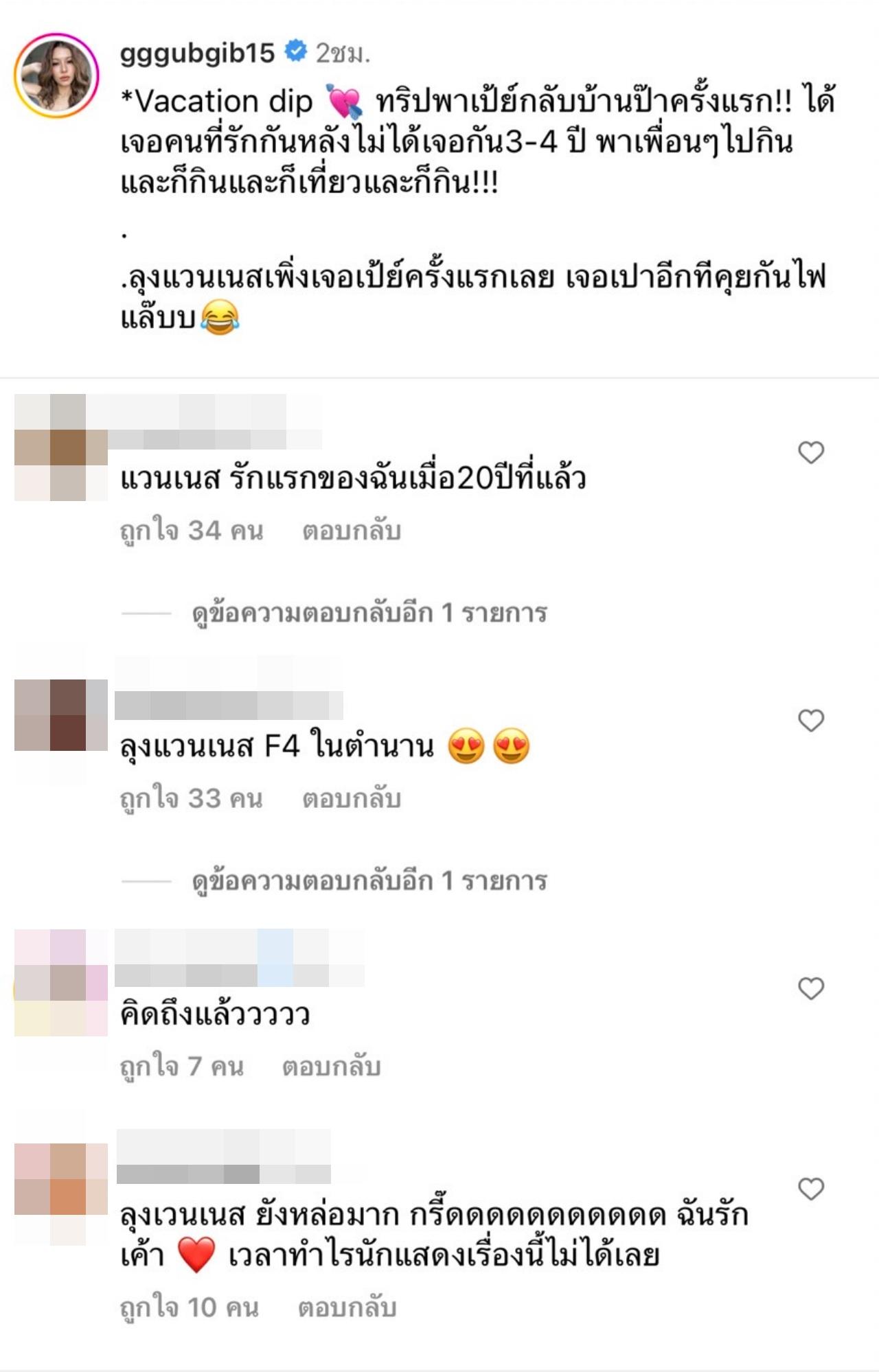Reply to the 'คิดถึงแล้ววววว' comment

(x=331, y=1066)
